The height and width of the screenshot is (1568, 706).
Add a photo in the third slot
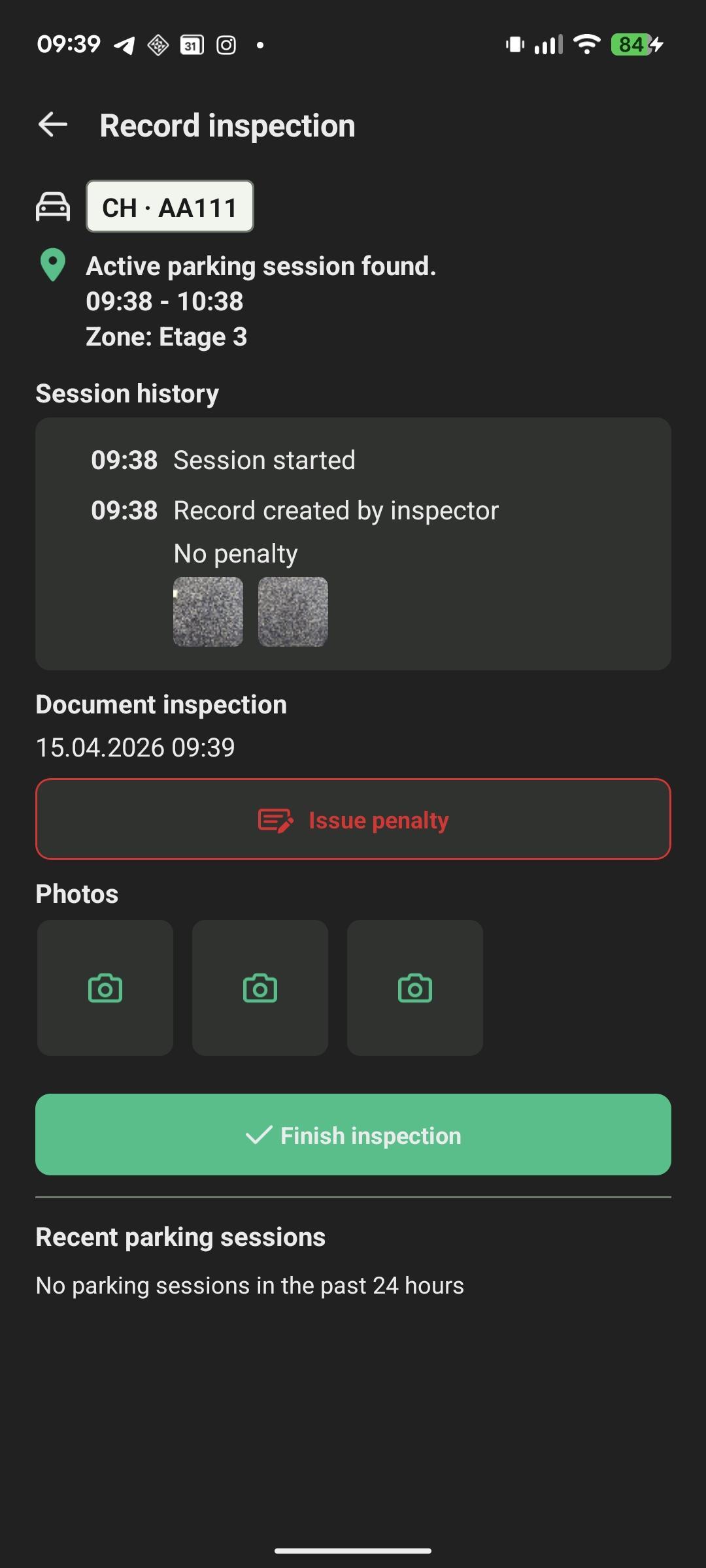pyautogui.click(x=415, y=988)
